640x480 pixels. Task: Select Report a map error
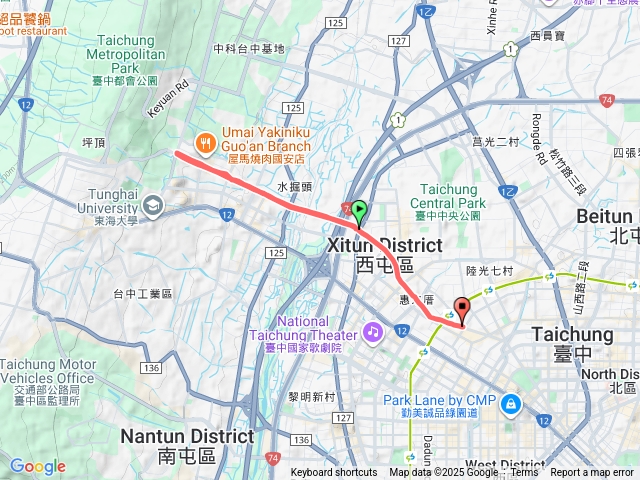tap(593, 473)
